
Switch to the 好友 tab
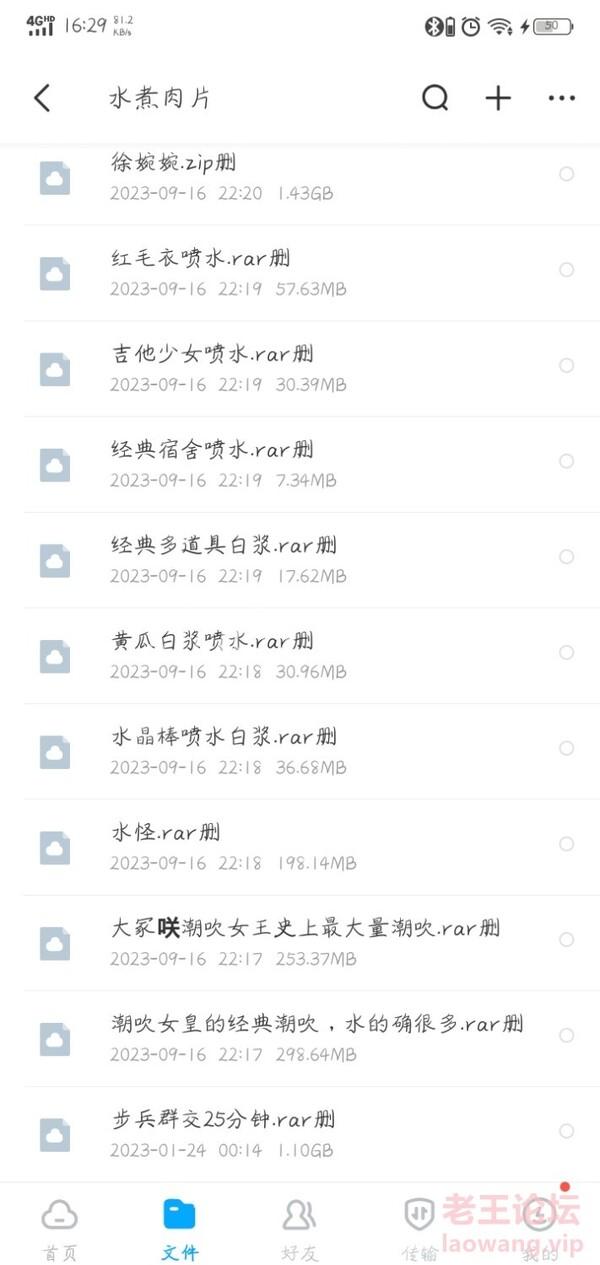pos(299,1228)
